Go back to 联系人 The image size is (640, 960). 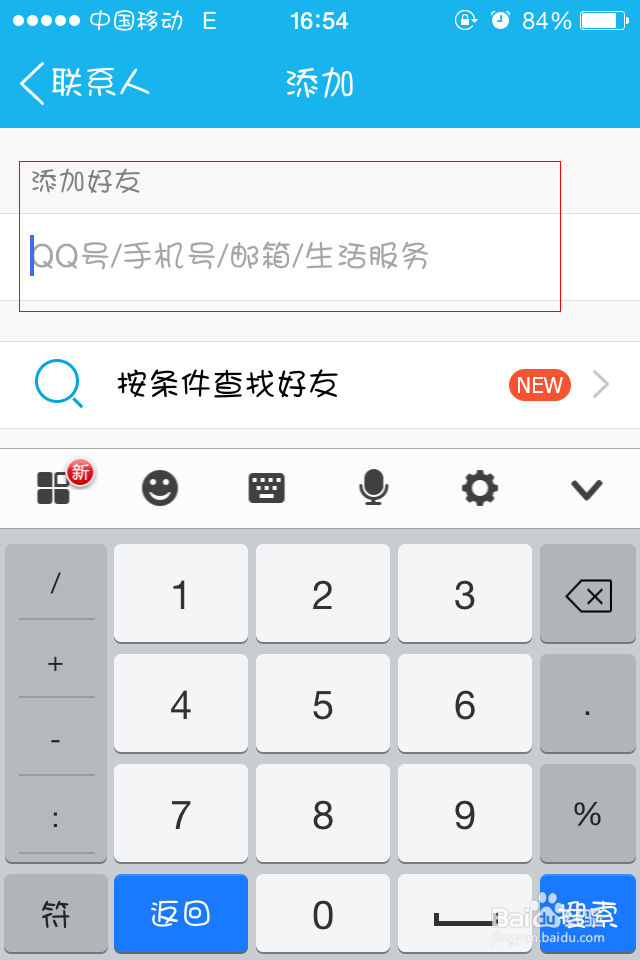tap(85, 83)
